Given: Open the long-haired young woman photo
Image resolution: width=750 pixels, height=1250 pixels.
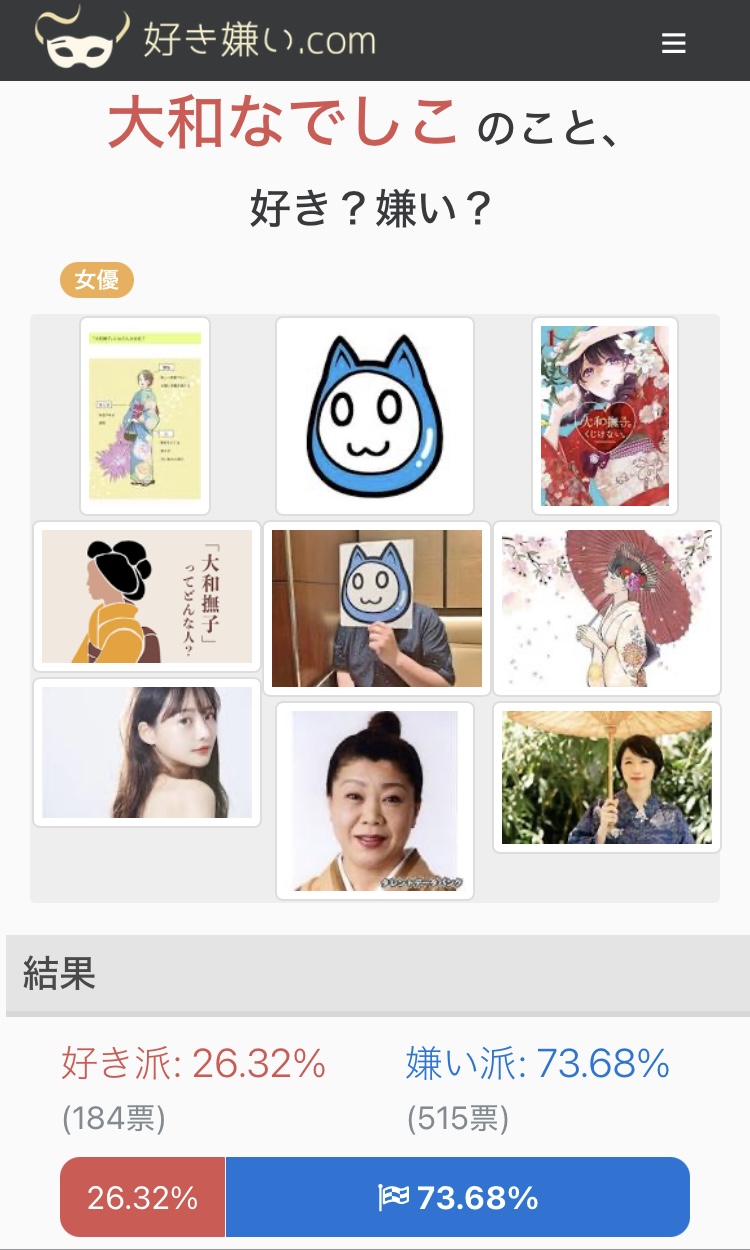Looking at the screenshot, I should coord(147,752).
